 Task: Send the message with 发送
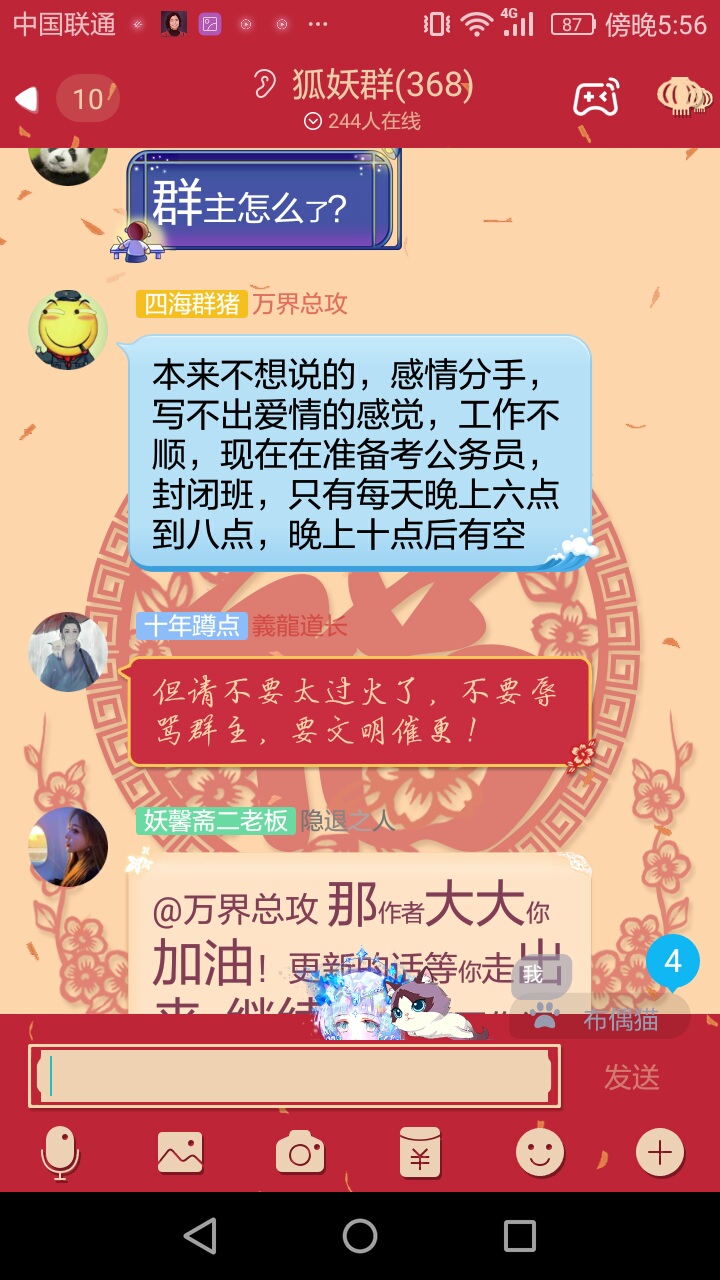632,1077
